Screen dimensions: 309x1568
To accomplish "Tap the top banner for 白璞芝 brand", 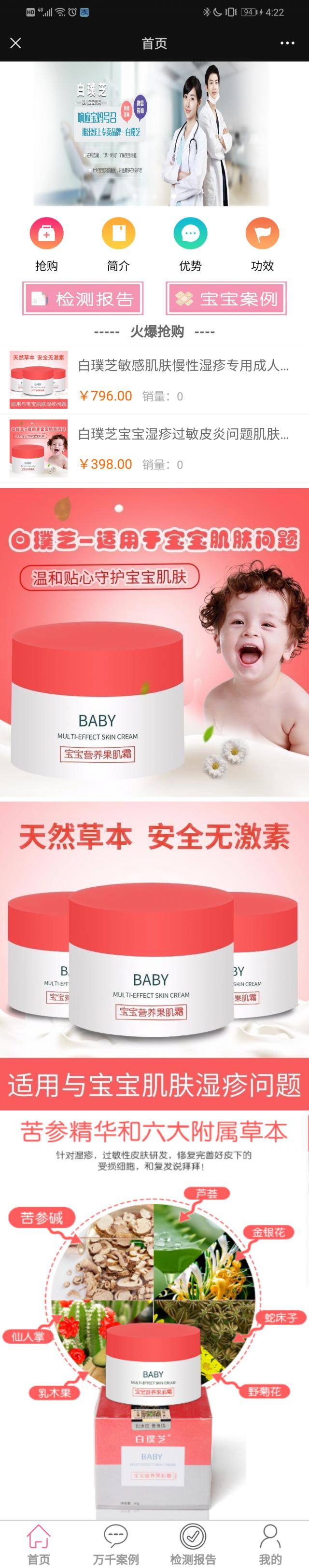I will coord(154,133).
